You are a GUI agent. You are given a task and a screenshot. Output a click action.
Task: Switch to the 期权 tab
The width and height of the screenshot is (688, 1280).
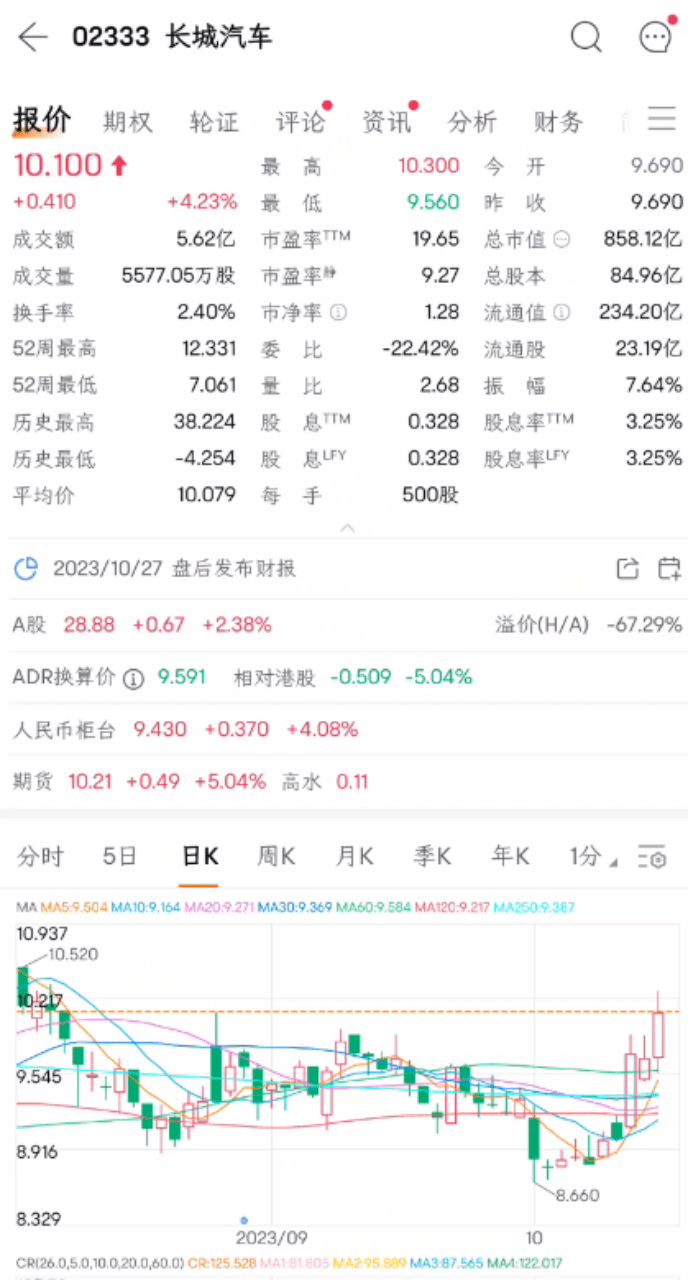click(x=128, y=122)
